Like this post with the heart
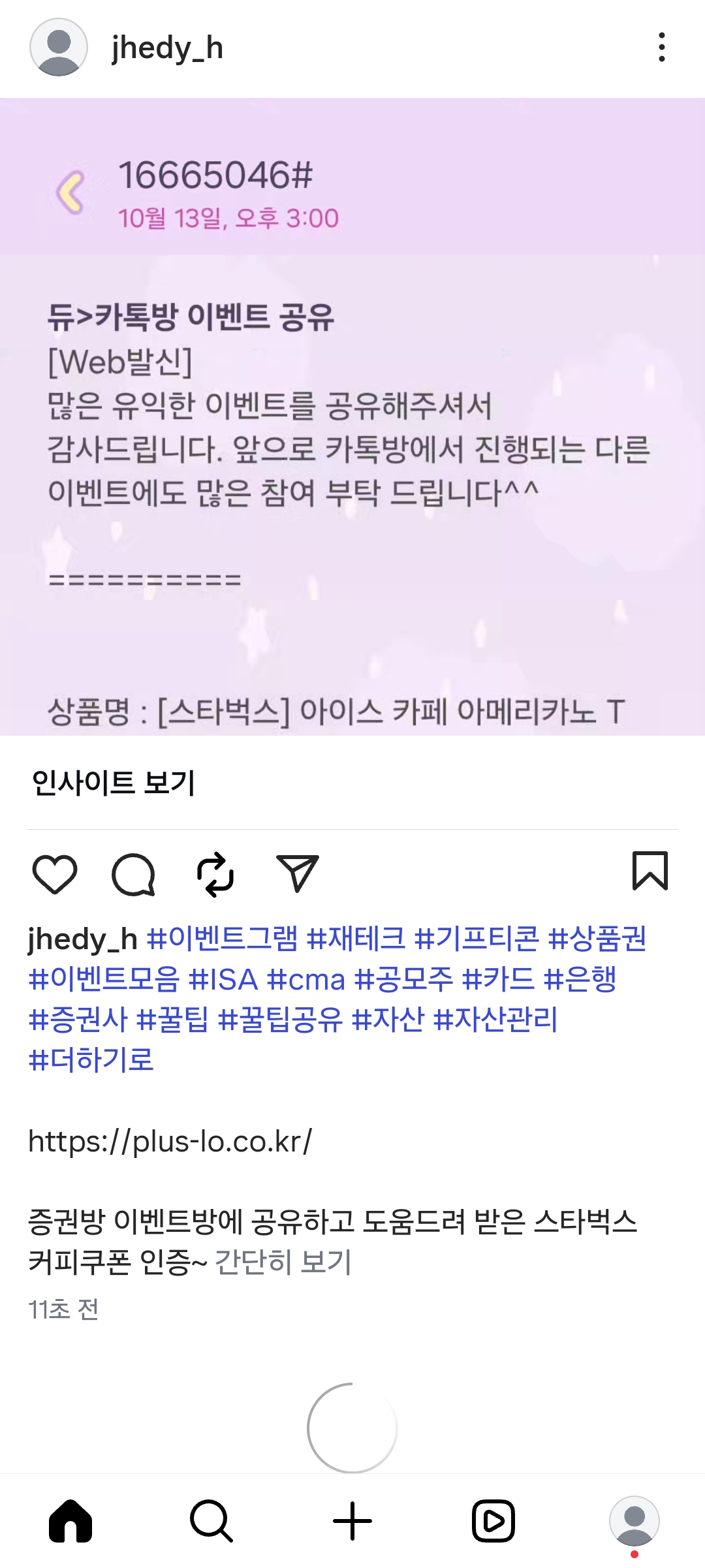The width and height of the screenshot is (705, 1568). (55, 873)
